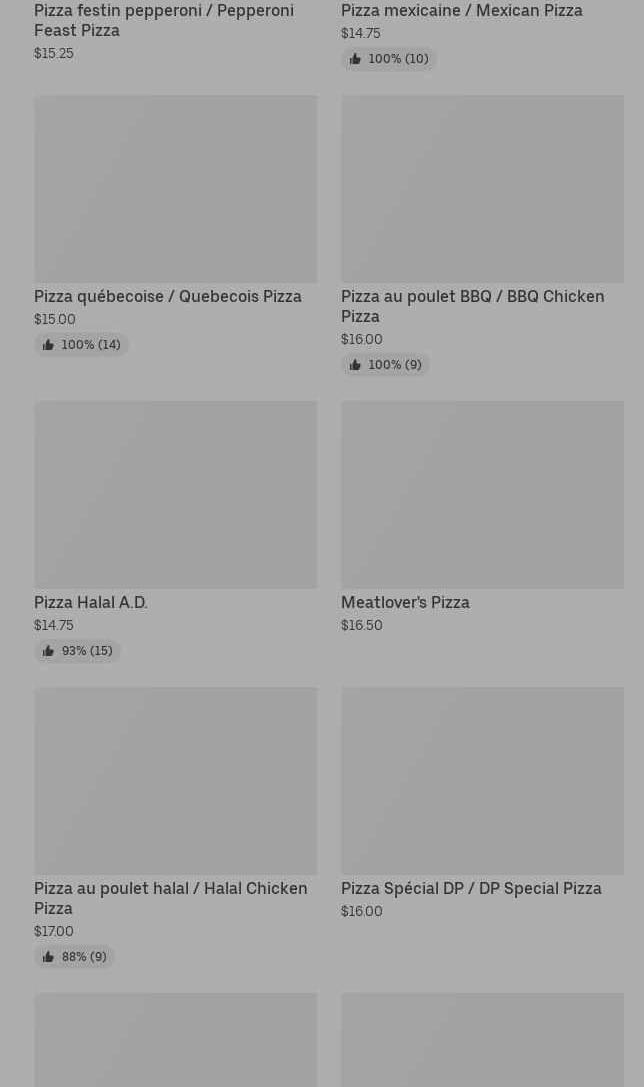This screenshot has width=644, height=1087.
Task: Open the Meatlover's Pizza item
Action: [482, 495]
